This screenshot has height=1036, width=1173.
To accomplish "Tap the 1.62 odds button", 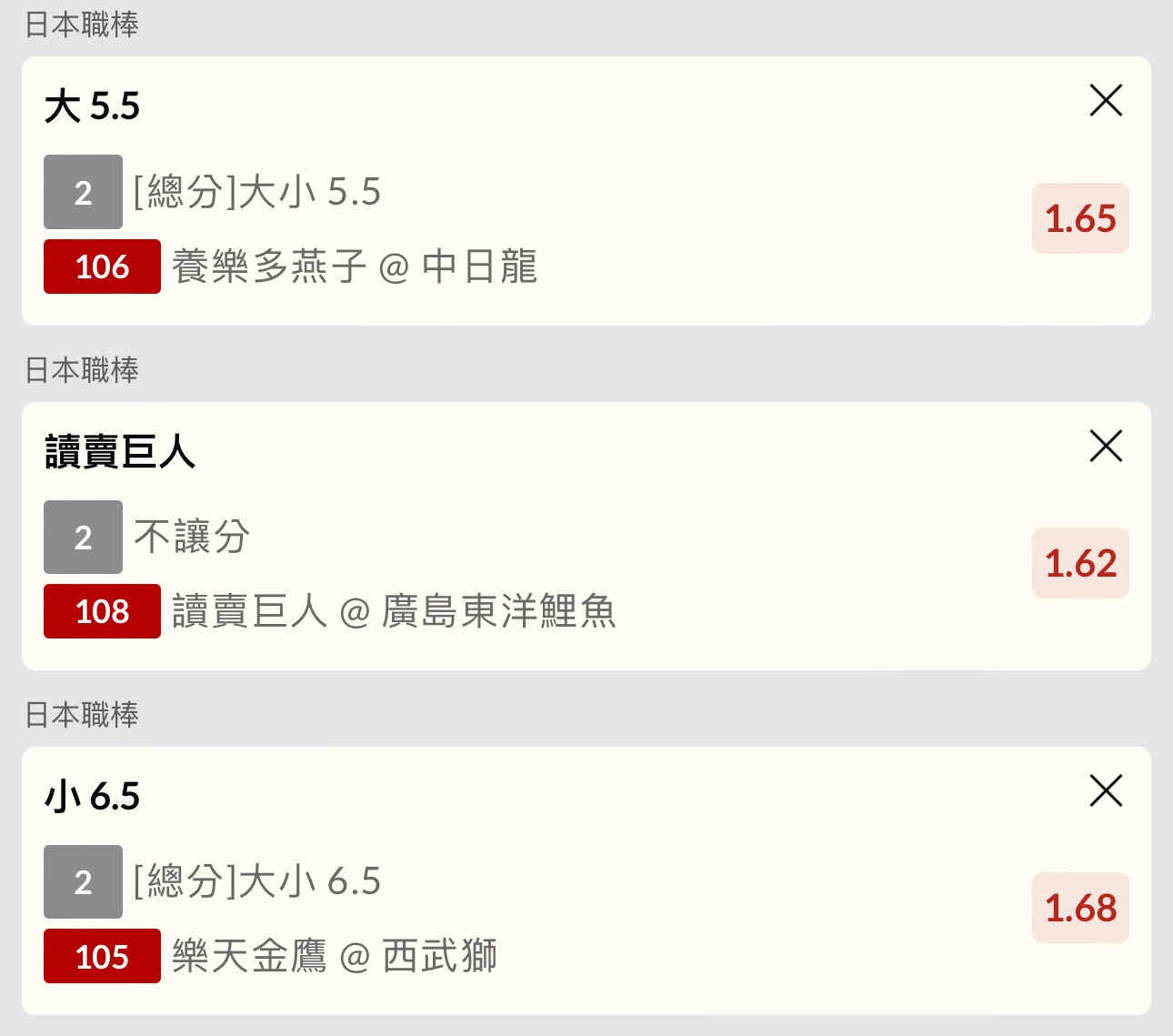I will pyautogui.click(x=1080, y=563).
